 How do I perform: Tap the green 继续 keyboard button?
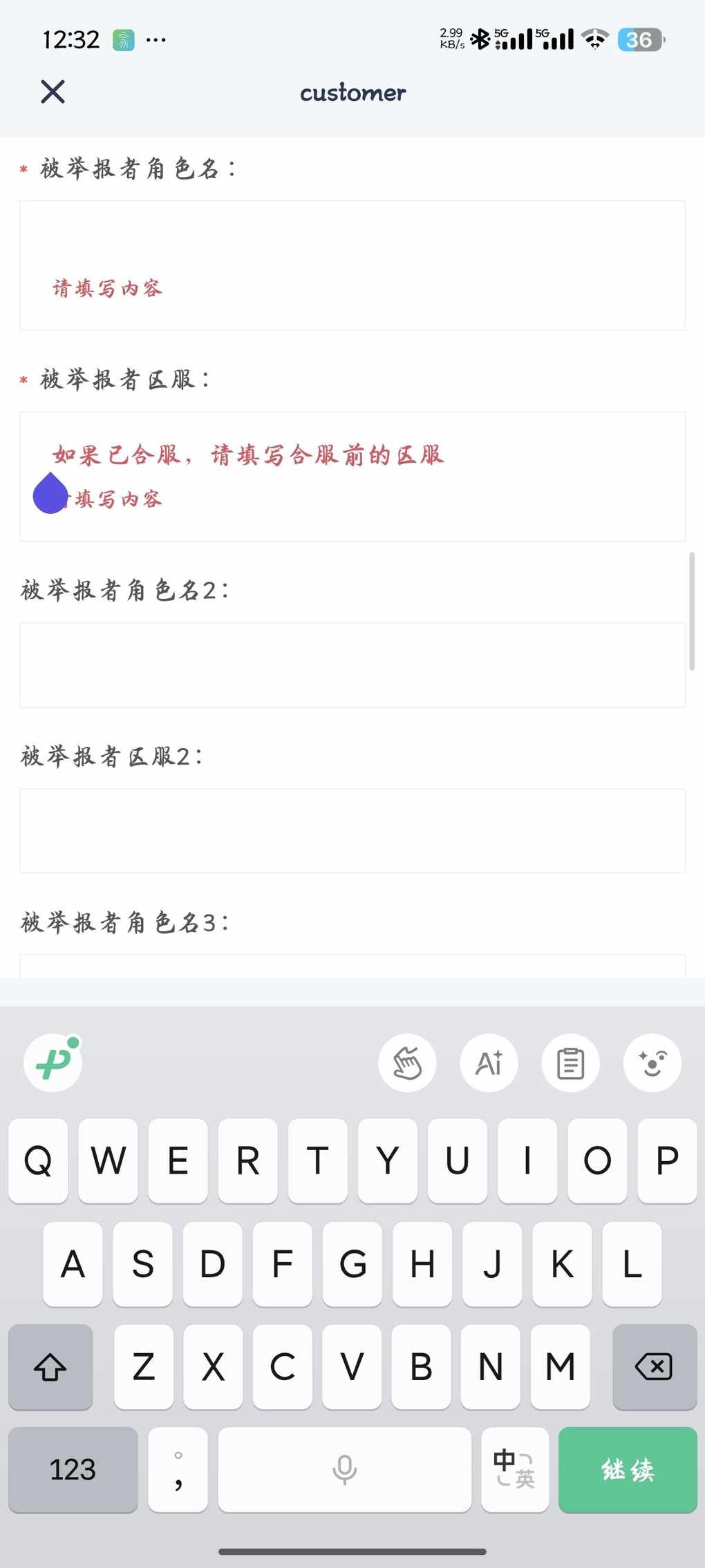[x=628, y=1469]
